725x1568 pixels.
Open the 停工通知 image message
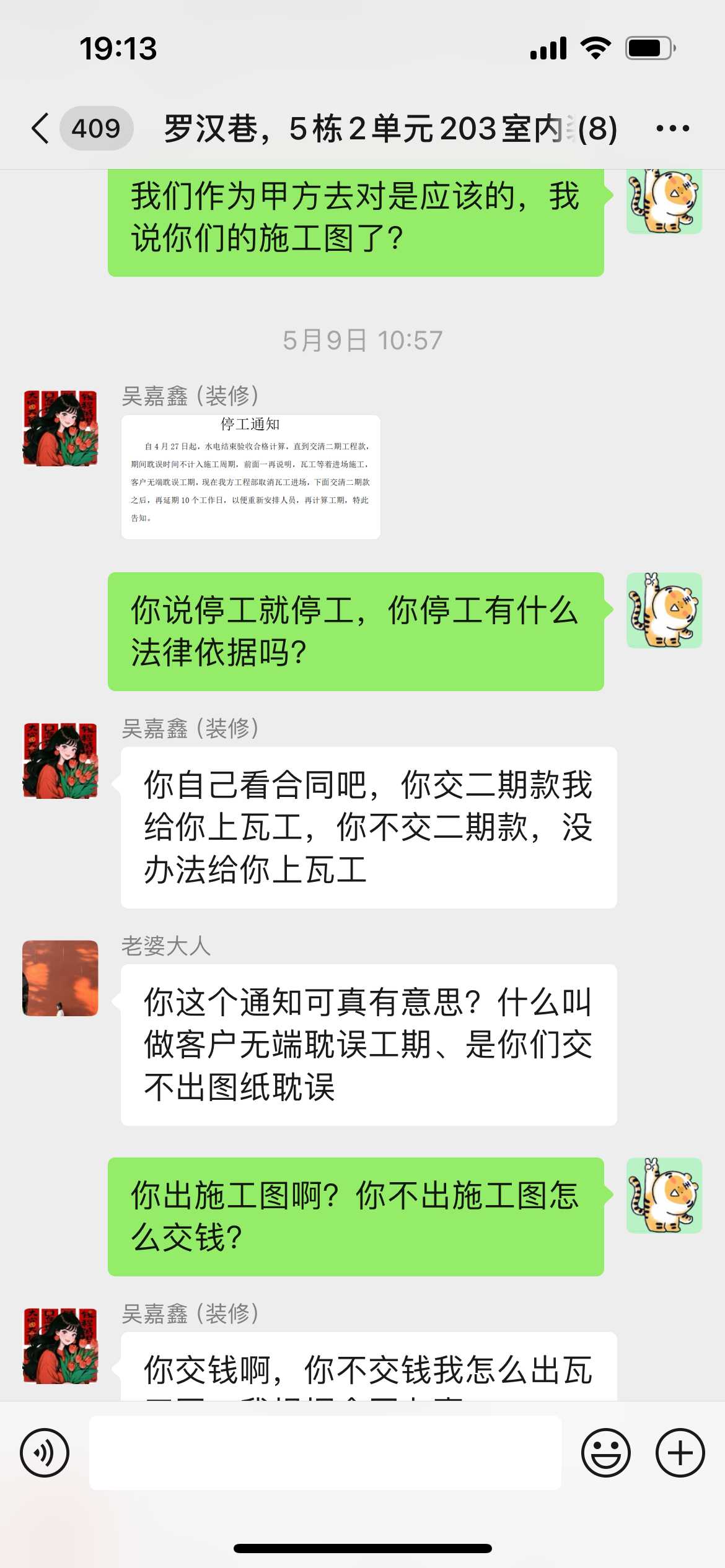[250, 476]
